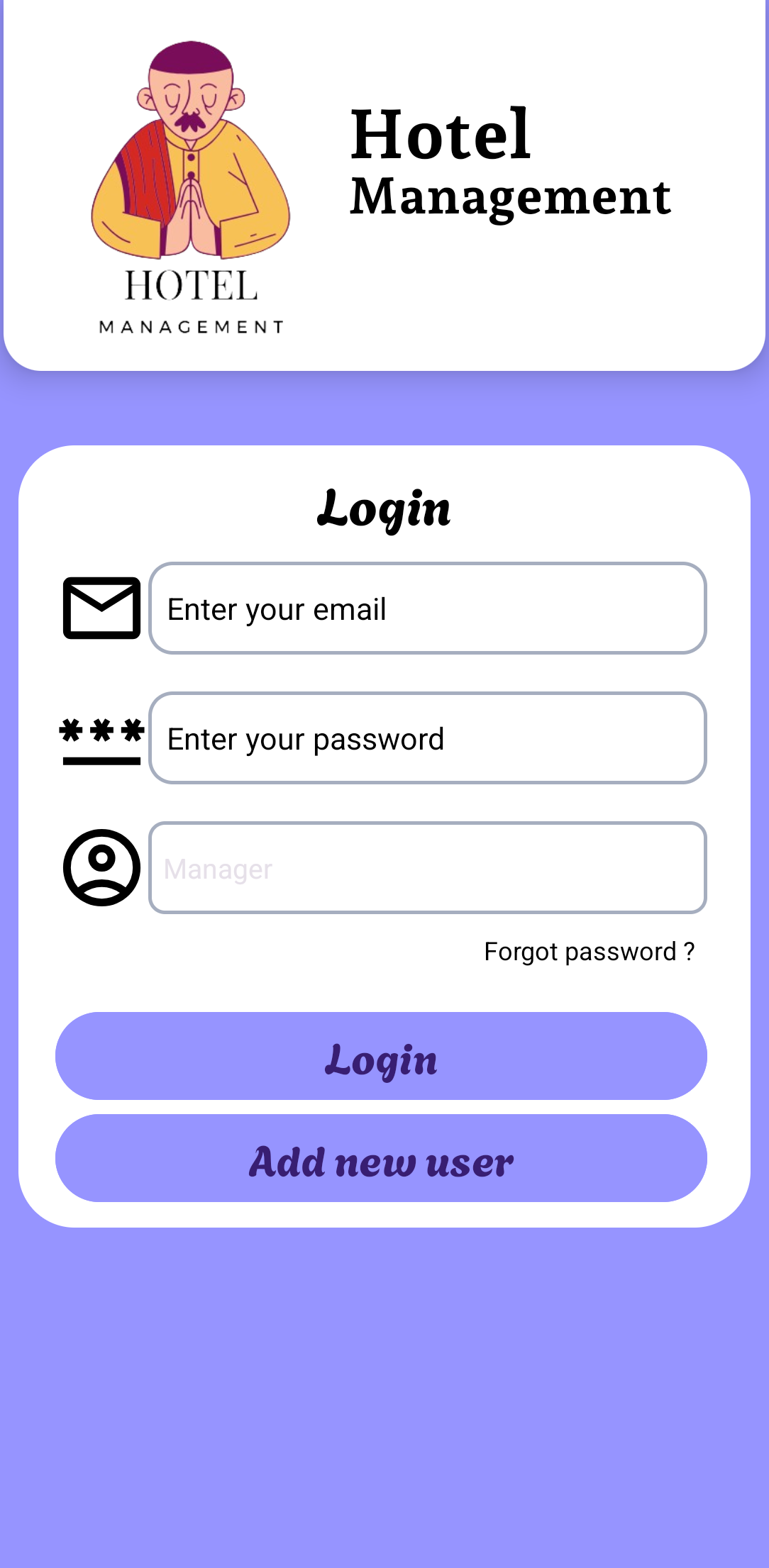Viewport: 769px width, 1568px height.
Task: Click the purple Login button bar
Action: tap(381, 1057)
